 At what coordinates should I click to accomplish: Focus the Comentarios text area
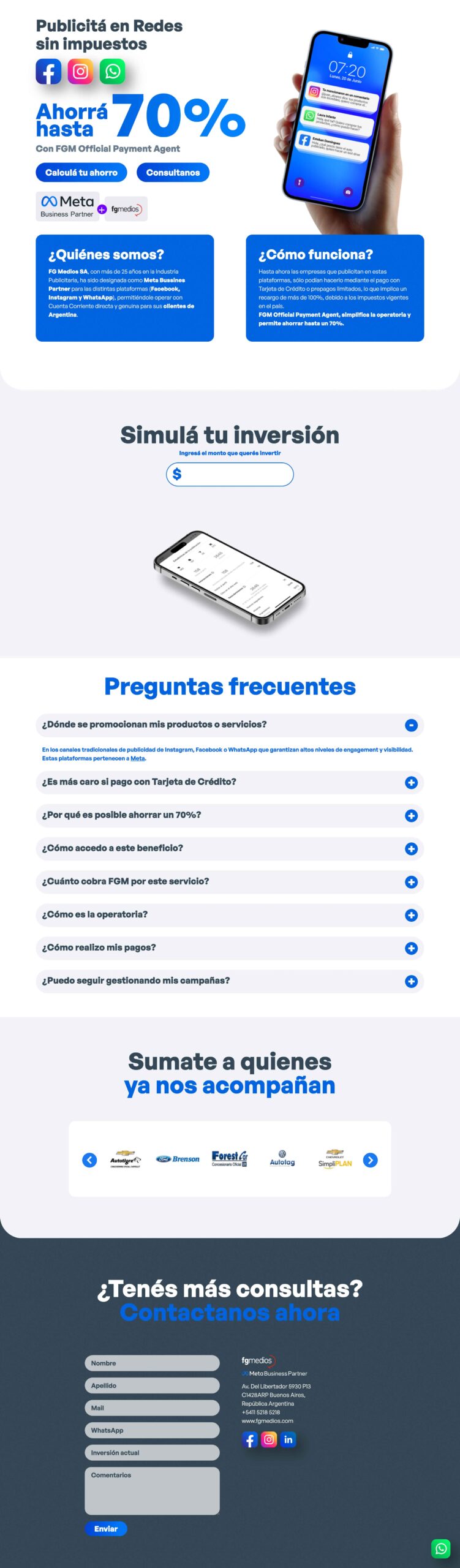pyautogui.click(x=152, y=1490)
